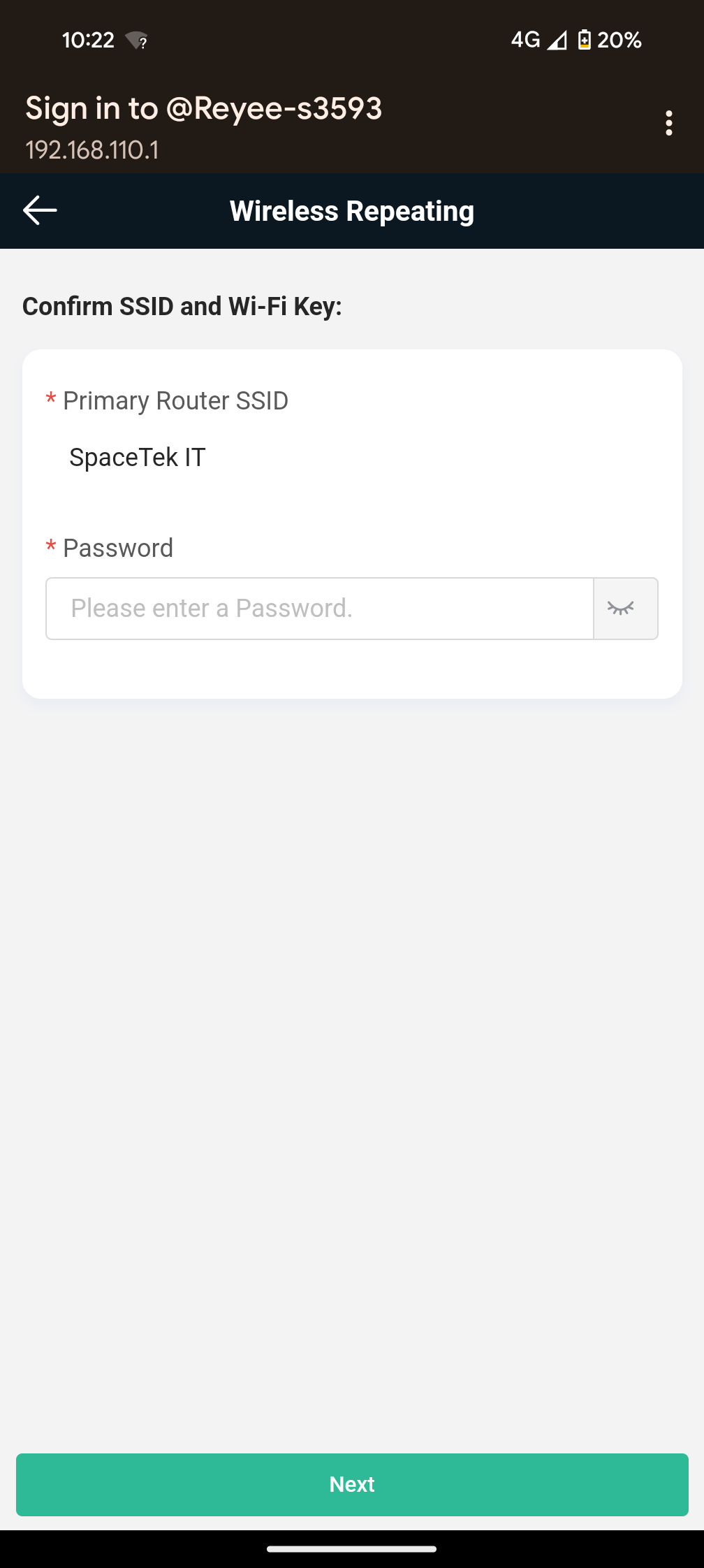Tap the Next button
The image size is (704, 1568).
coord(352,1485)
